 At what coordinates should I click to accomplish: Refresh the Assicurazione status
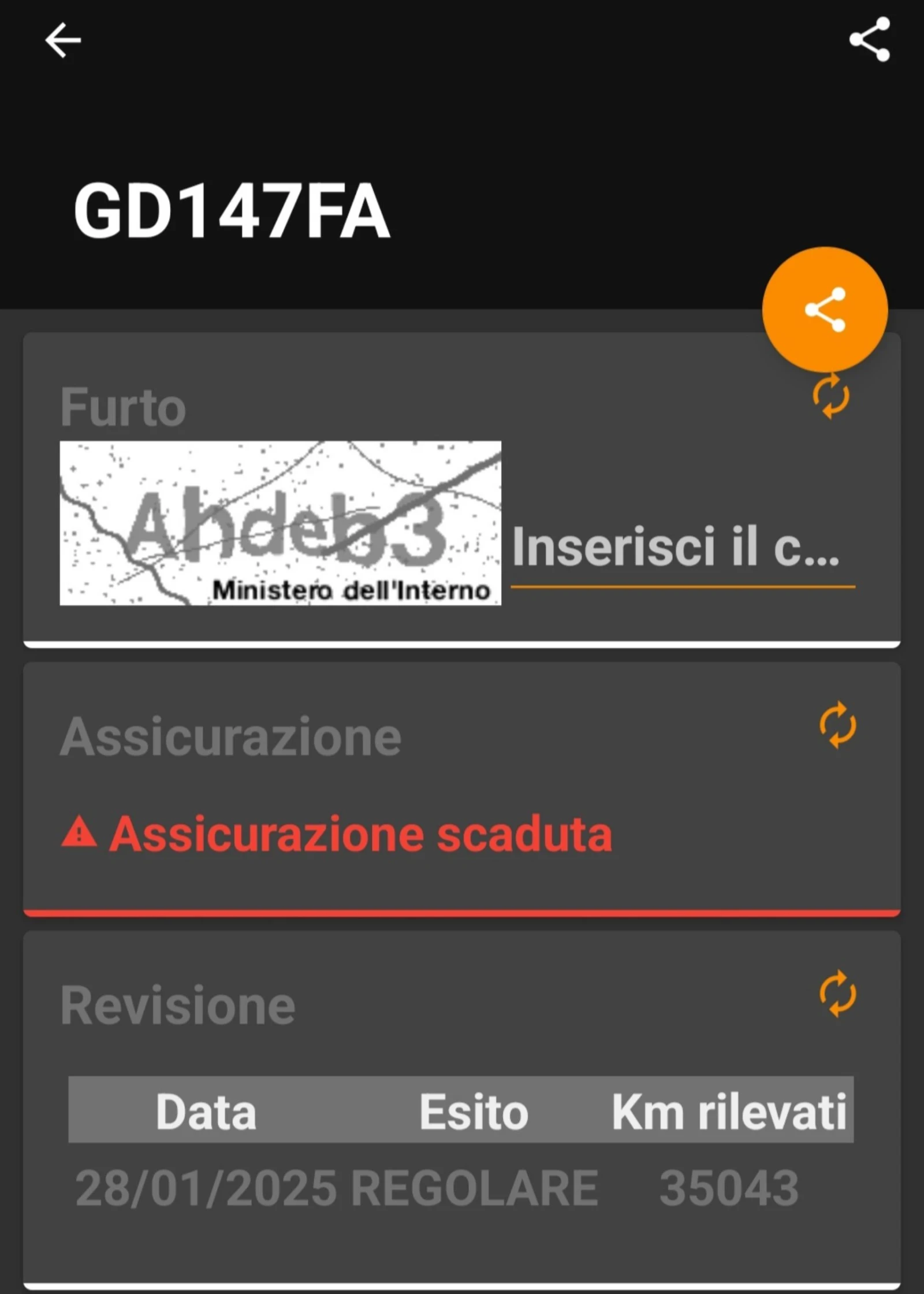[x=837, y=725]
